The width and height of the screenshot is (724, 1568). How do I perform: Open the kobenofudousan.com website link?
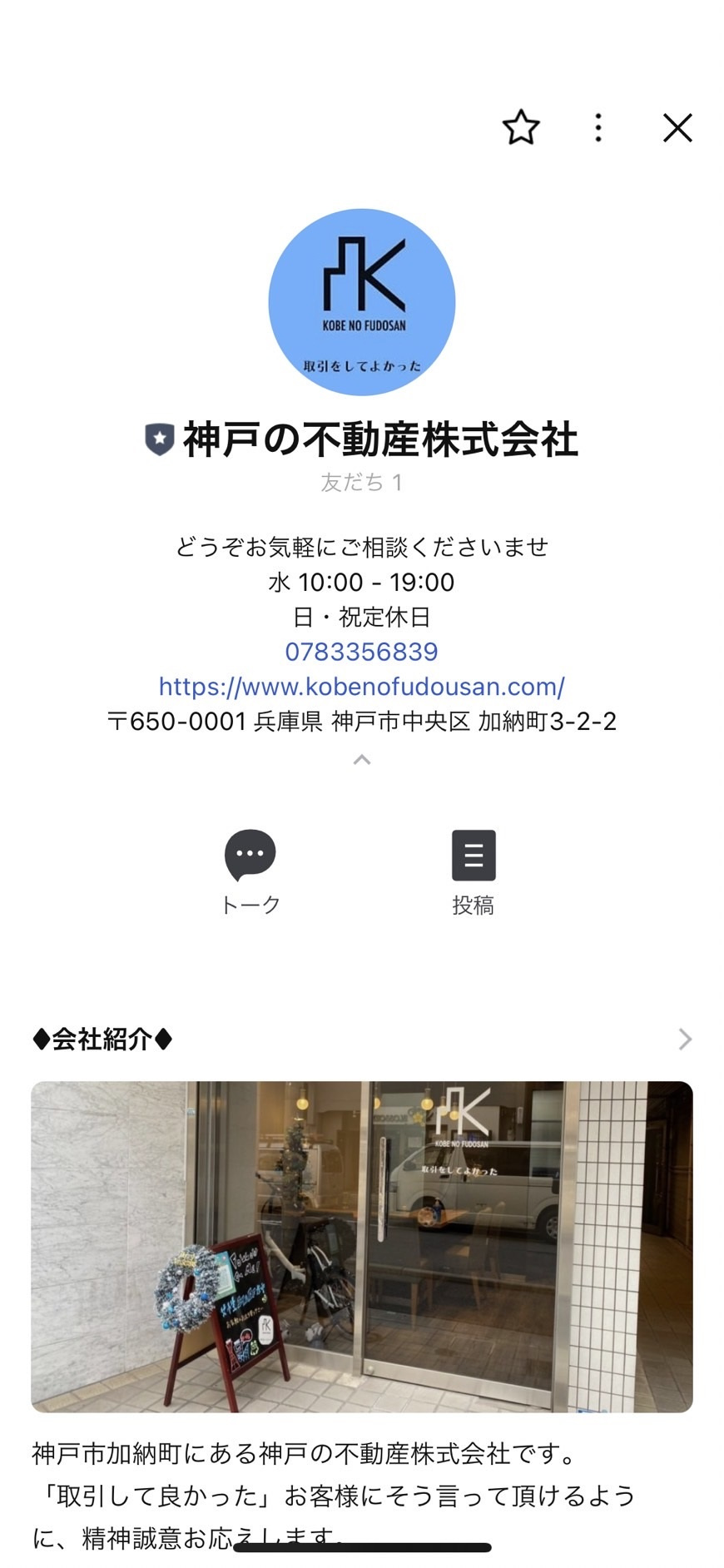click(361, 687)
